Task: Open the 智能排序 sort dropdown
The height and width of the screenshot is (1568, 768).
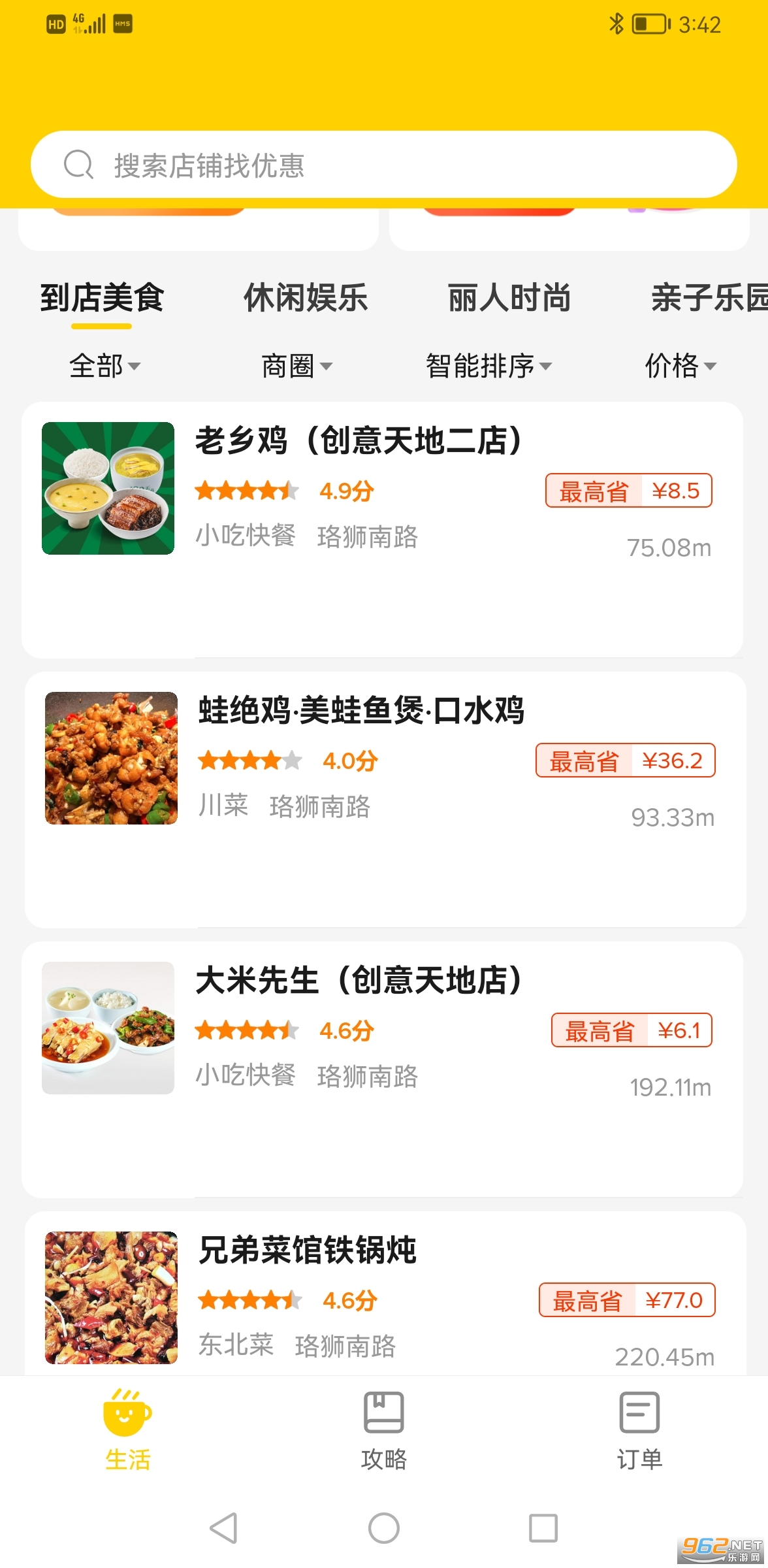Action: coord(488,366)
